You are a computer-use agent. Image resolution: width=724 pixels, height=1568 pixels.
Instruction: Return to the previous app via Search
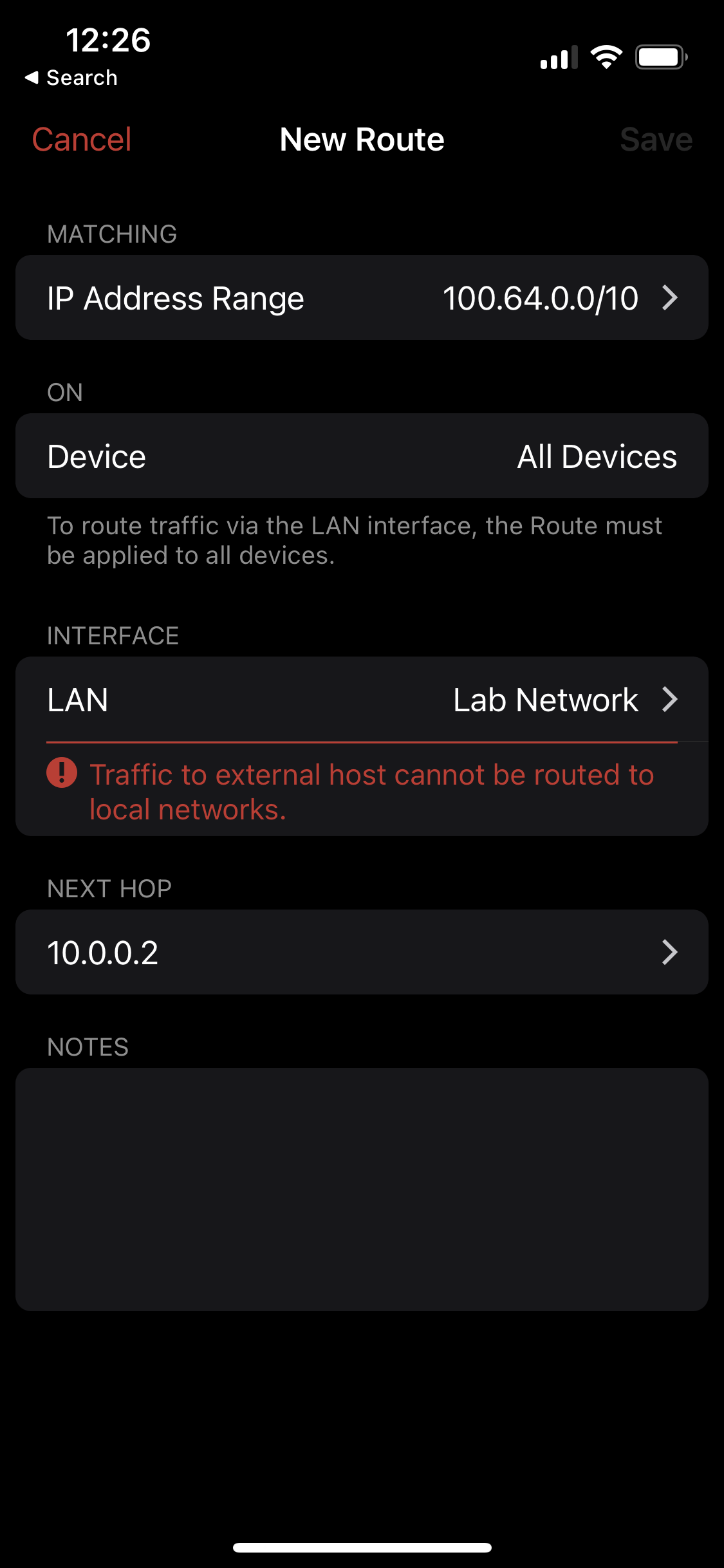(x=71, y=78)
